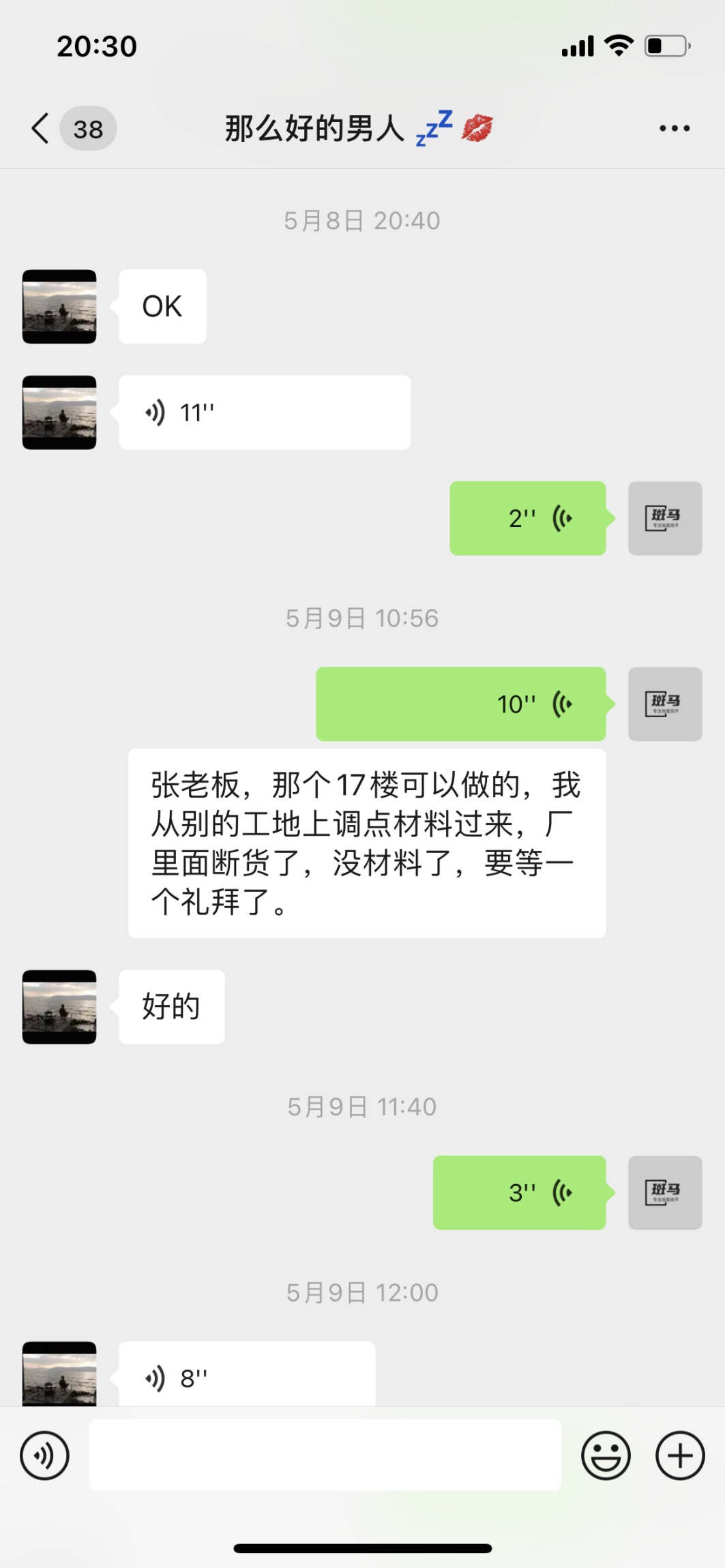Play the received 11-second voice message
This screenshot has height=1568, width=725.
pyautogui.click(x=264, y=412)
